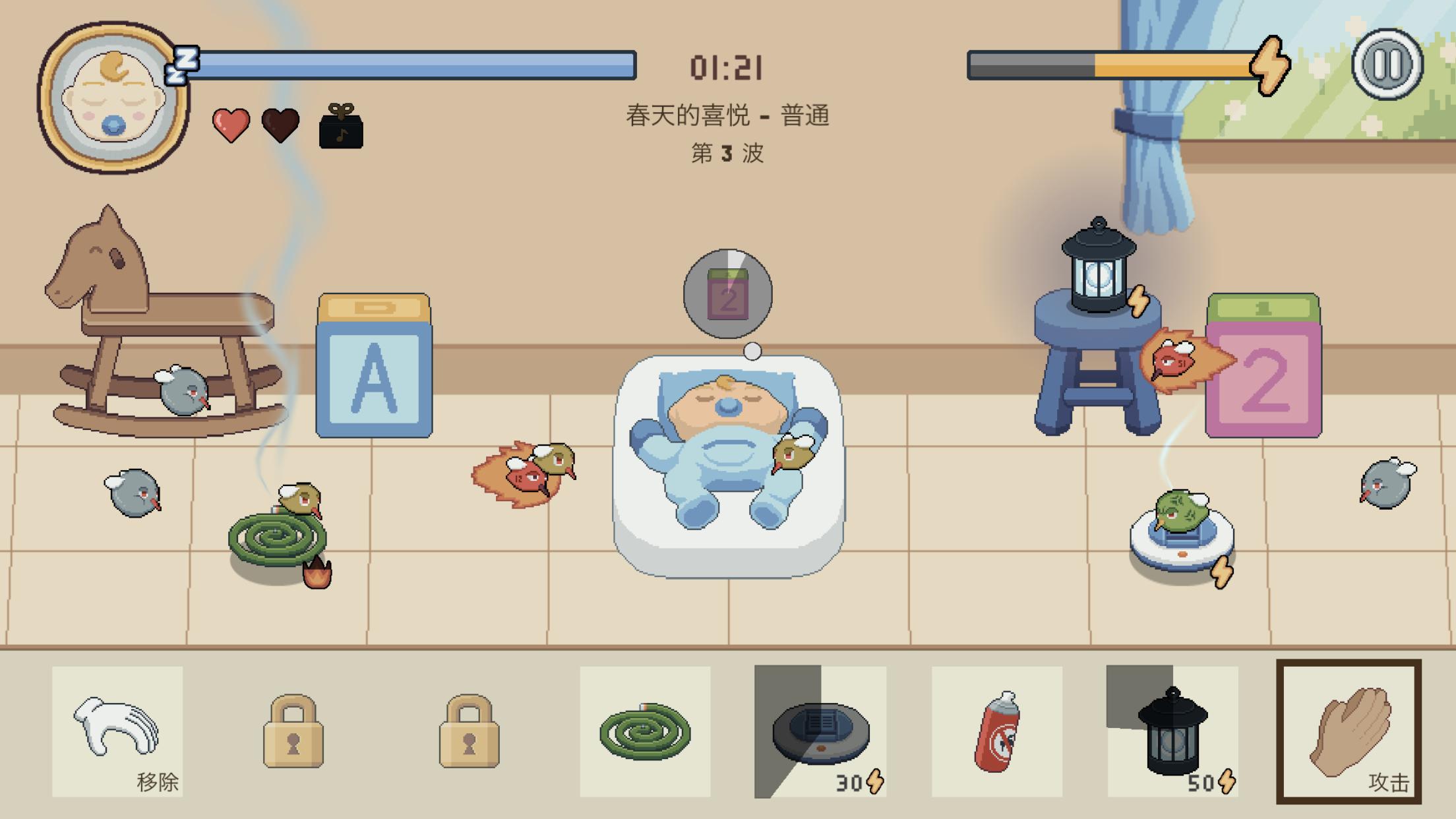
Task: Select the green mosquito coil item
Action: 645,731
